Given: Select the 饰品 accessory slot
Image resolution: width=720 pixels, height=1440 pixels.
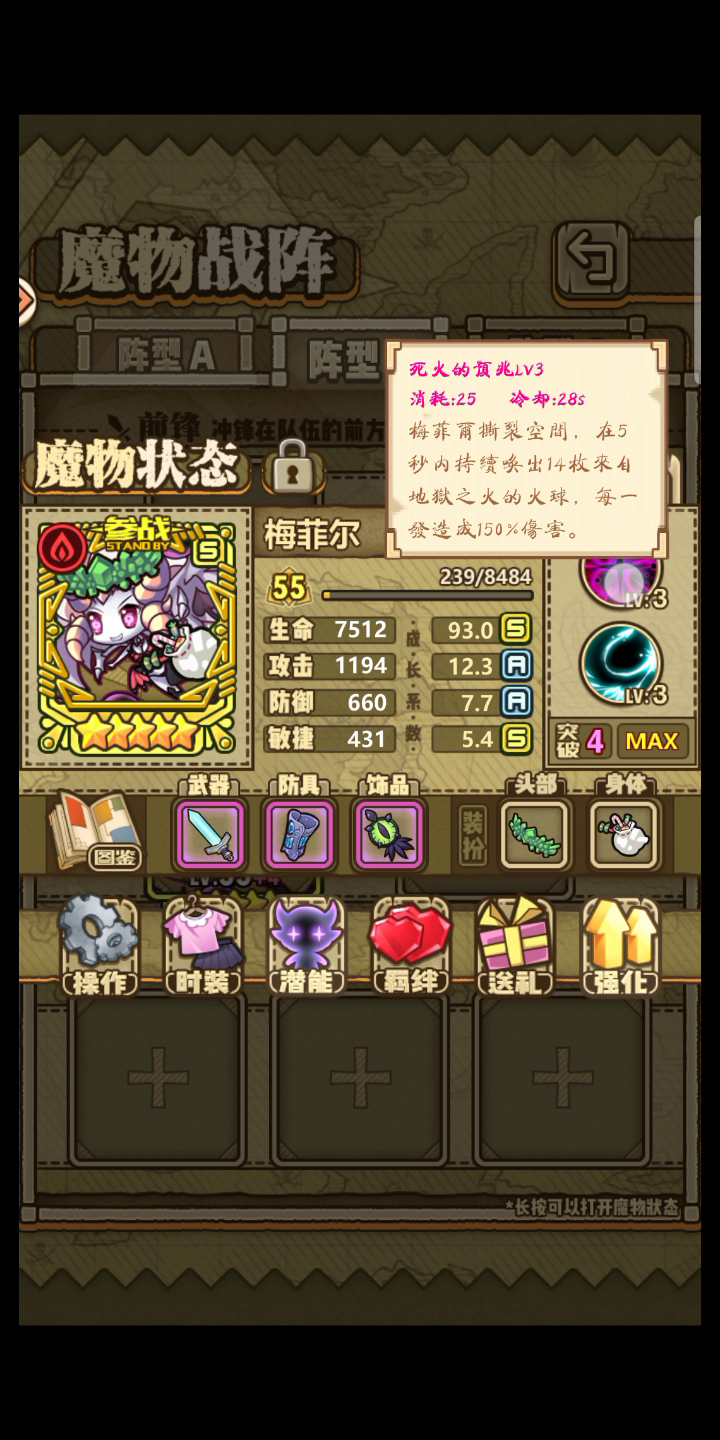Looking at the screenshot, I should pos(389,834).
